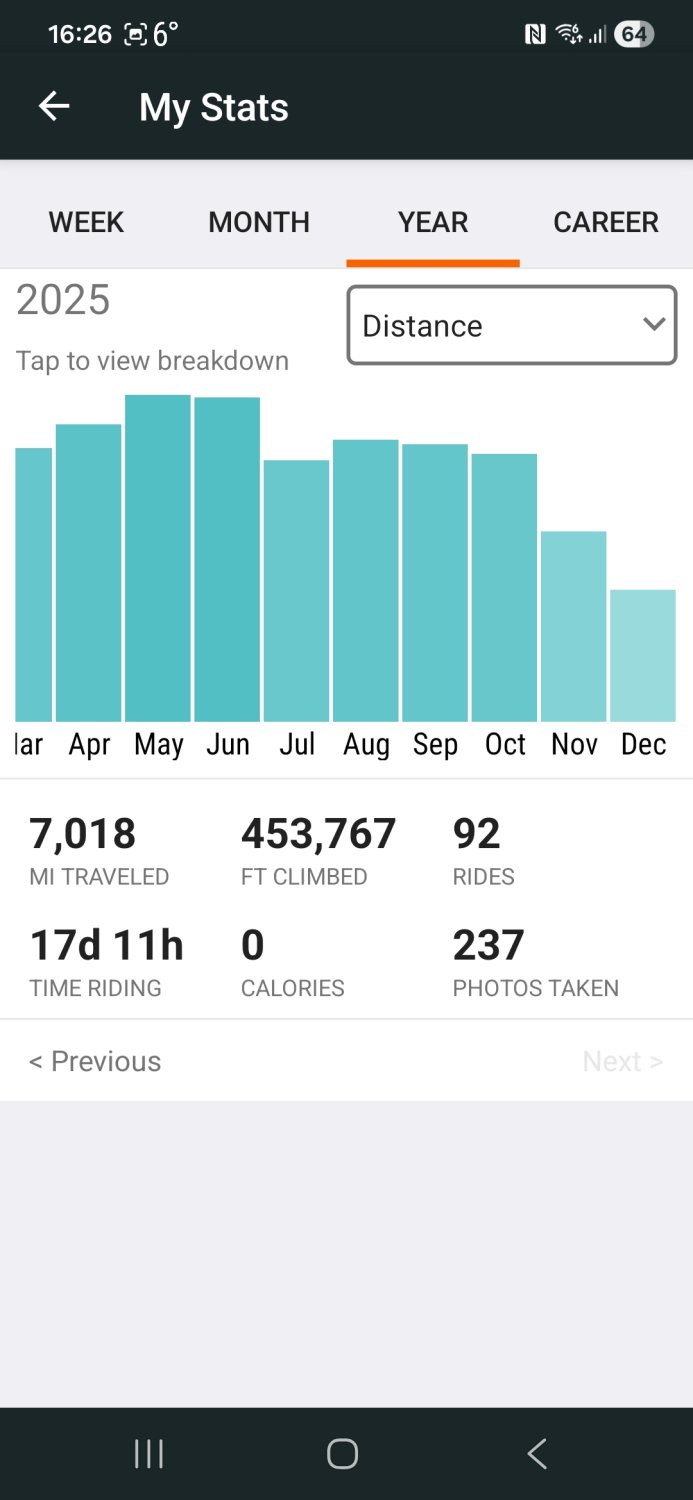Screen dimensions: 693x1500
Task: View breakdown for the Jul bar
Action: (297, 591)
